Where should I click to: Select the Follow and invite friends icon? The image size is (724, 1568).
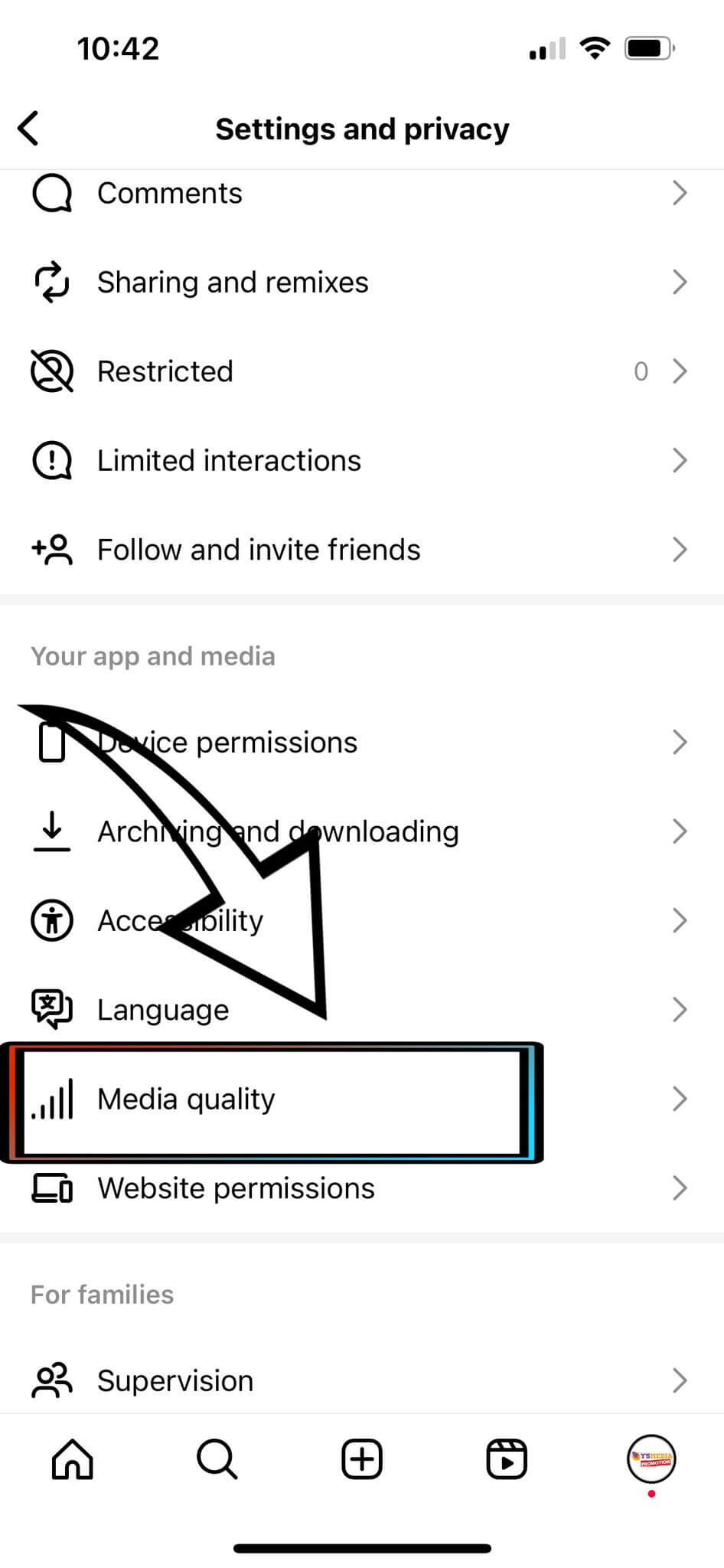51,549
